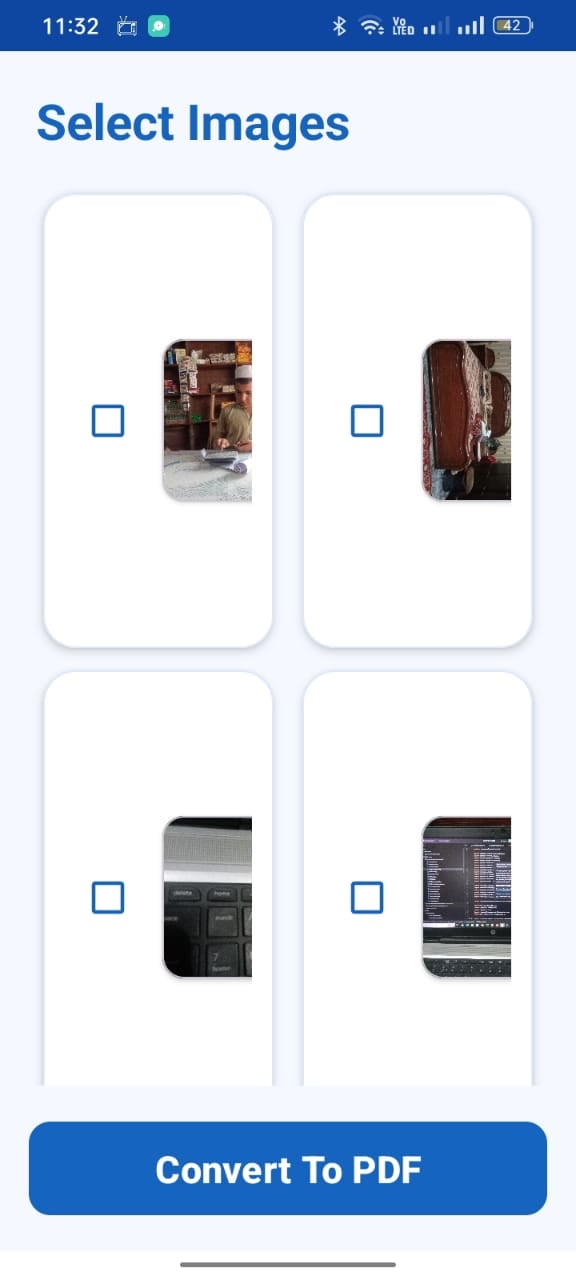The image size is (576, 1280).
Task: Tick the checkbox beside the shopkeeper photo
Action: tap(108, 420)
